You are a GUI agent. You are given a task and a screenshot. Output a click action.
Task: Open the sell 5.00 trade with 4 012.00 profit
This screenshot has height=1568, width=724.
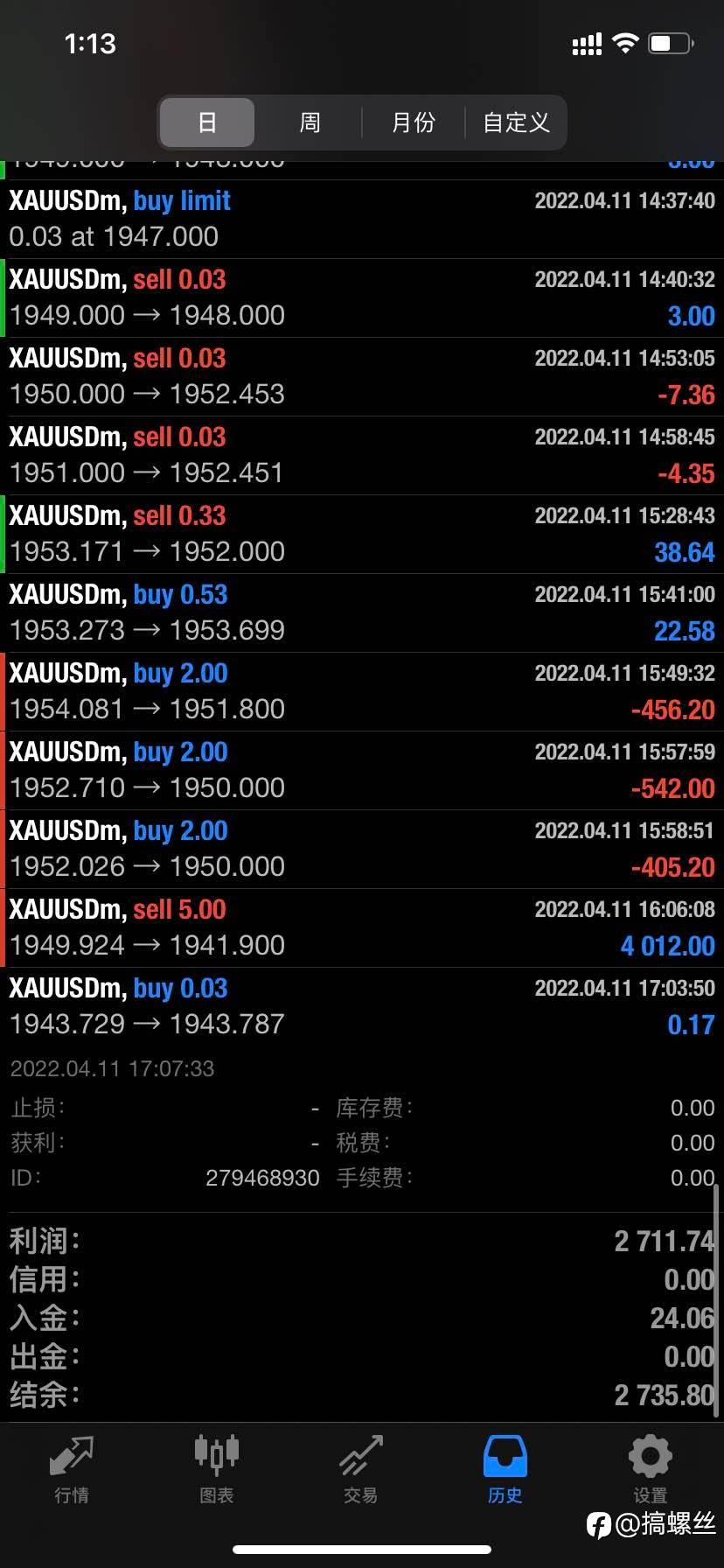point(362,927)
